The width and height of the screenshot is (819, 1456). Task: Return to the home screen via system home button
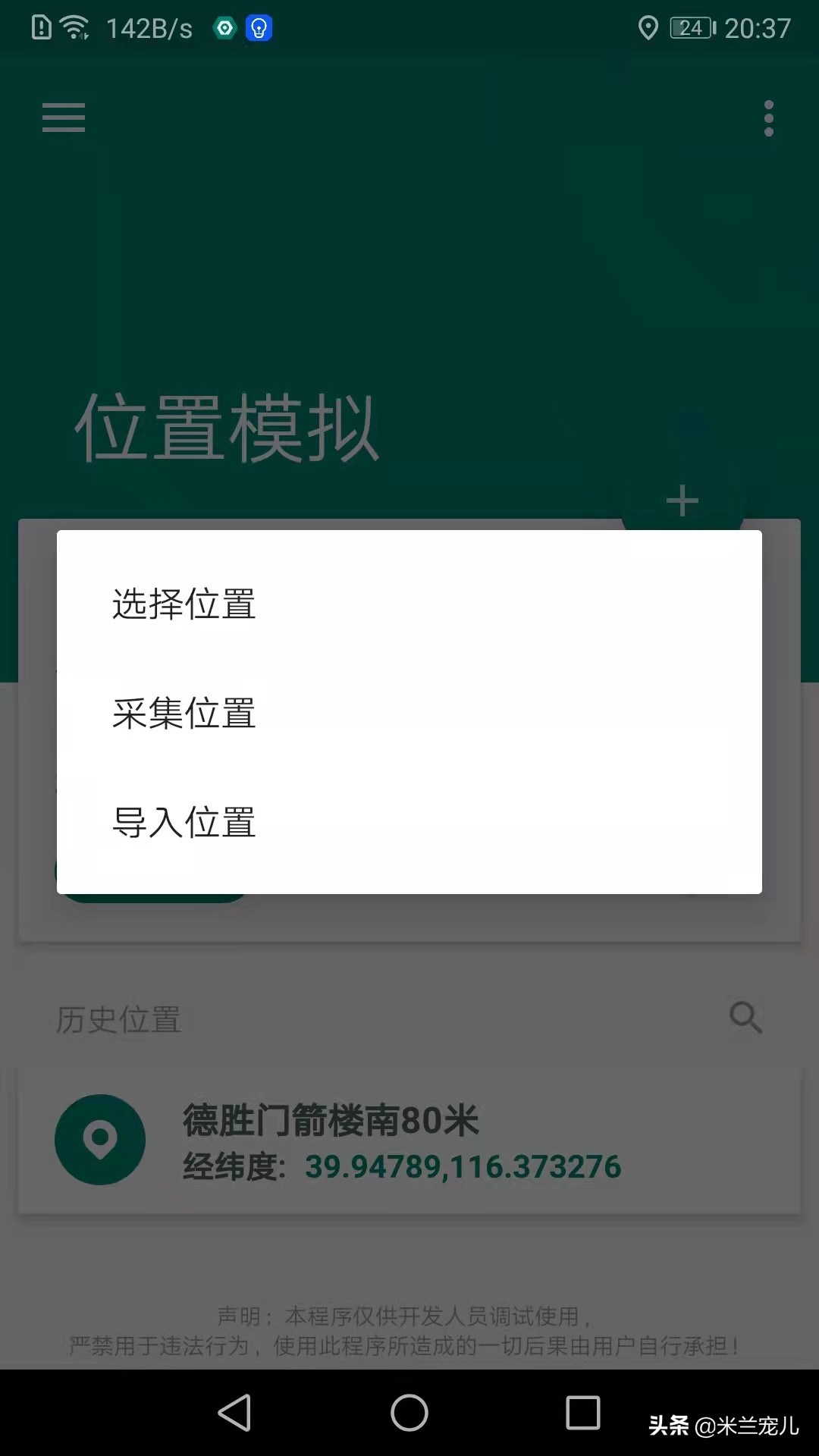coord(409,1412)
